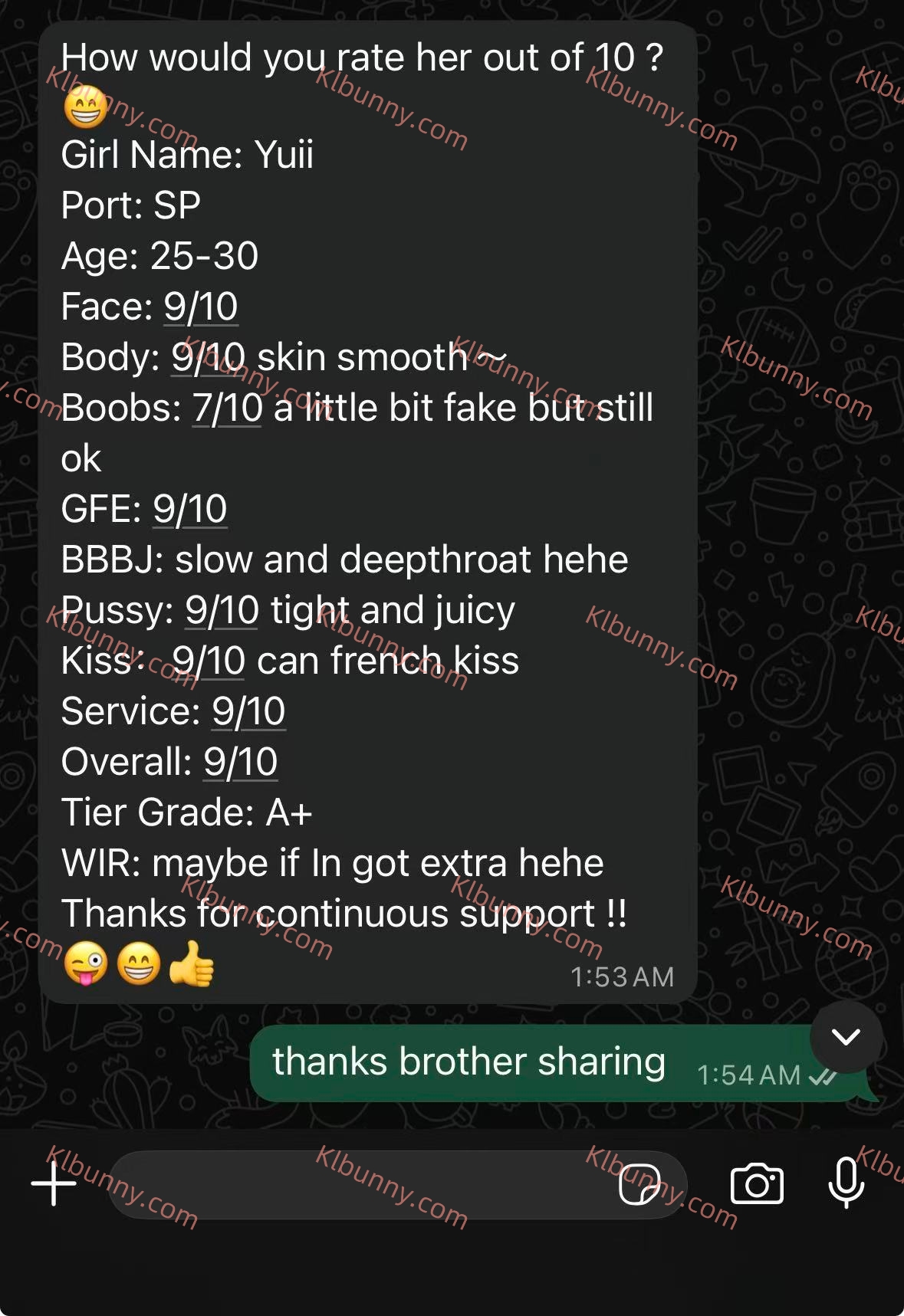This screenshot has height=1316, width=904.
Task: Open the camera
Action: (x=757, y=1184)
